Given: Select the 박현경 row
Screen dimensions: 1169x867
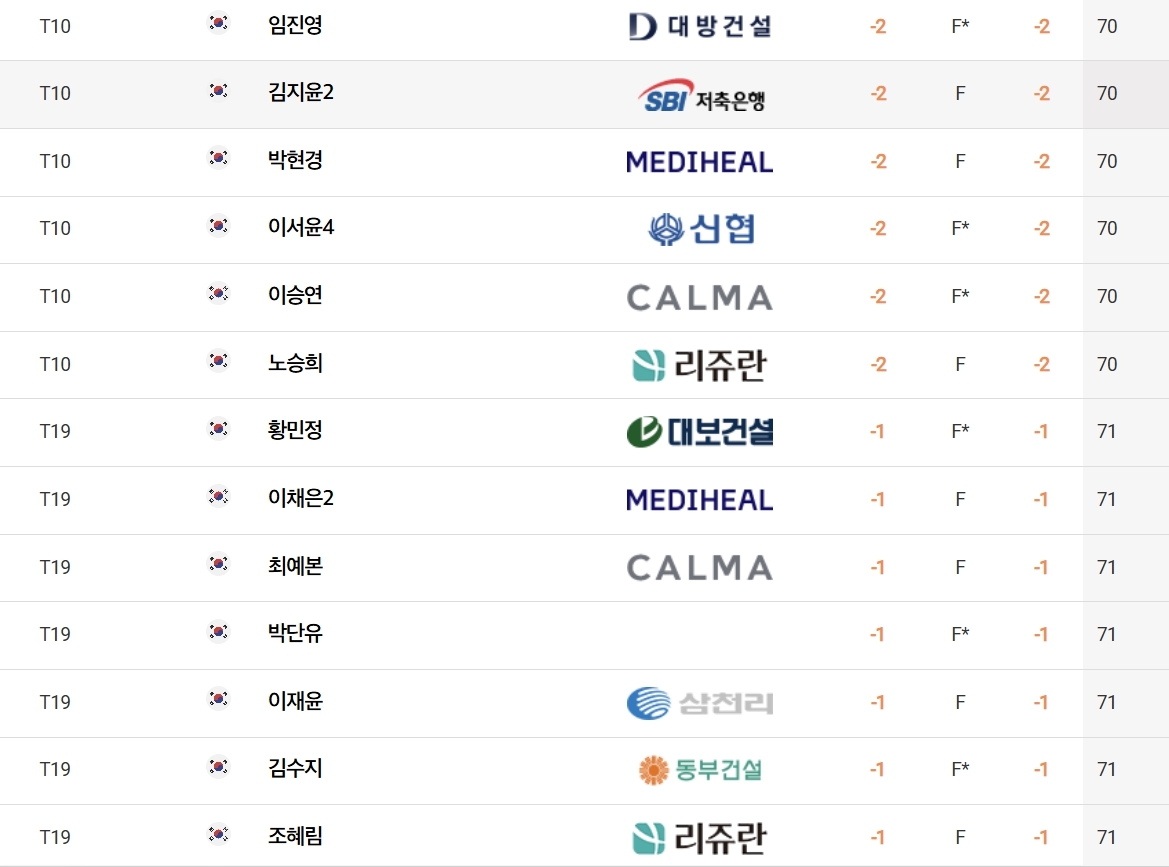Looking at the screenshot, I should click(584, 163).
